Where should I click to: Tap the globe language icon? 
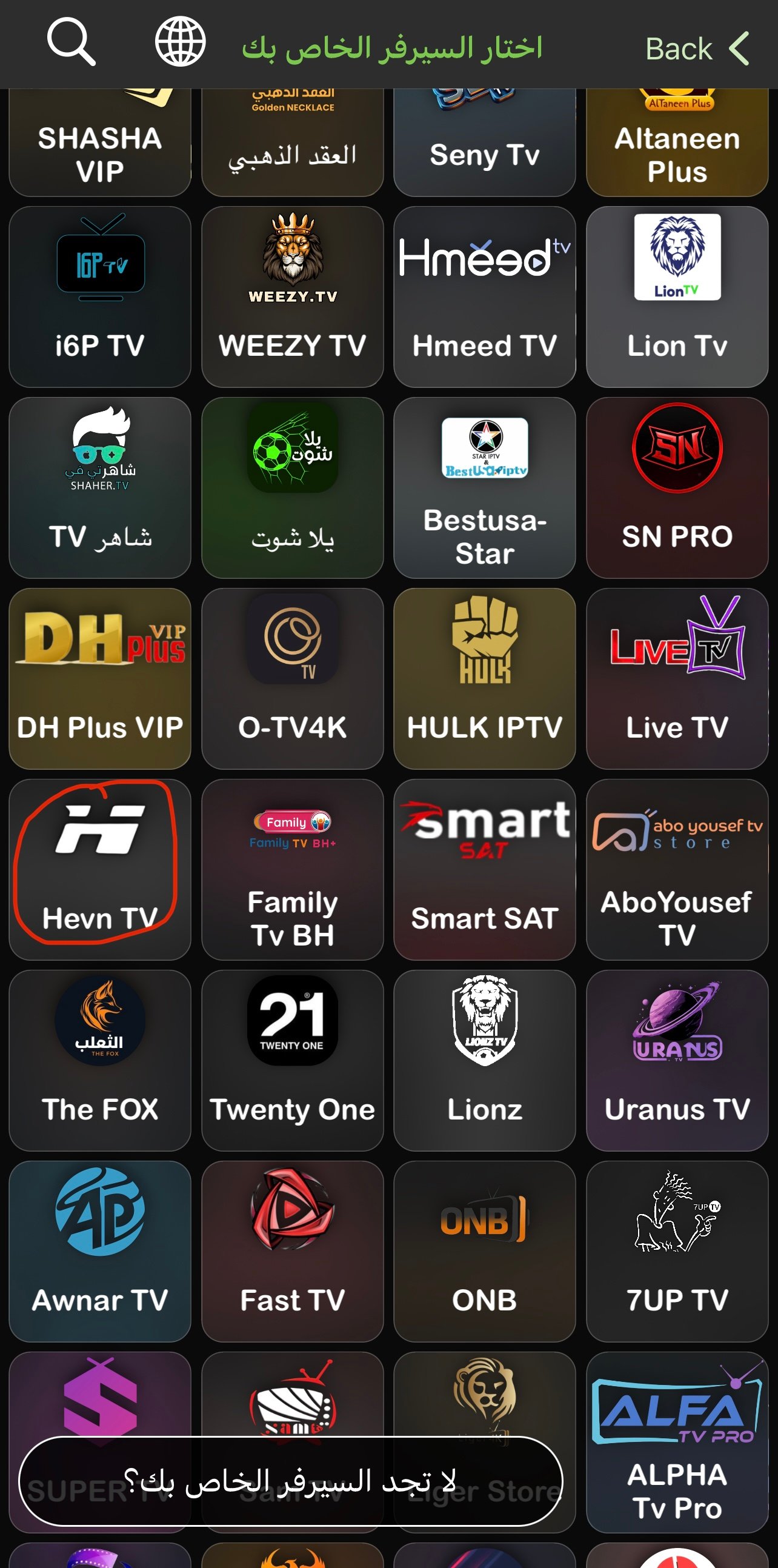180,42
